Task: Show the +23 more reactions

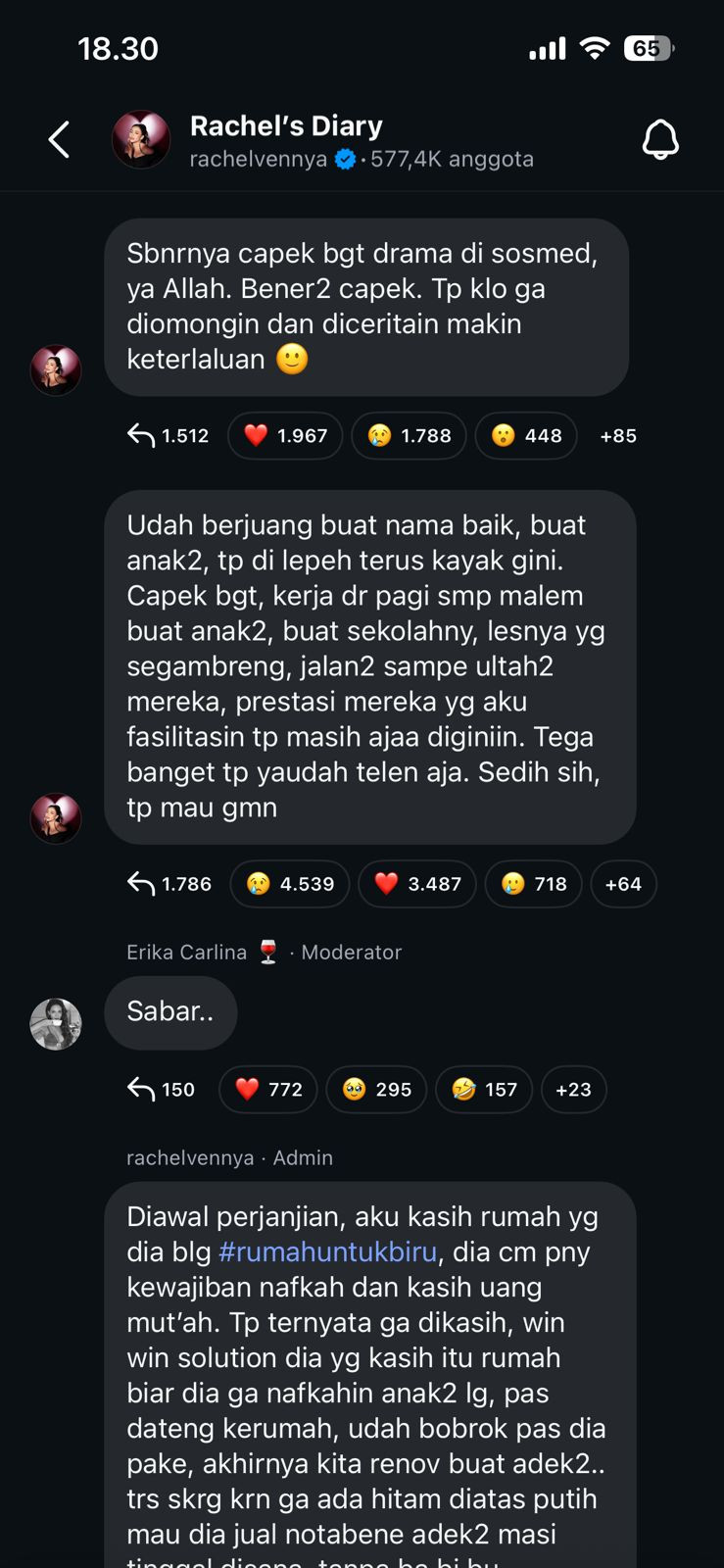Action: [573, 1090]
